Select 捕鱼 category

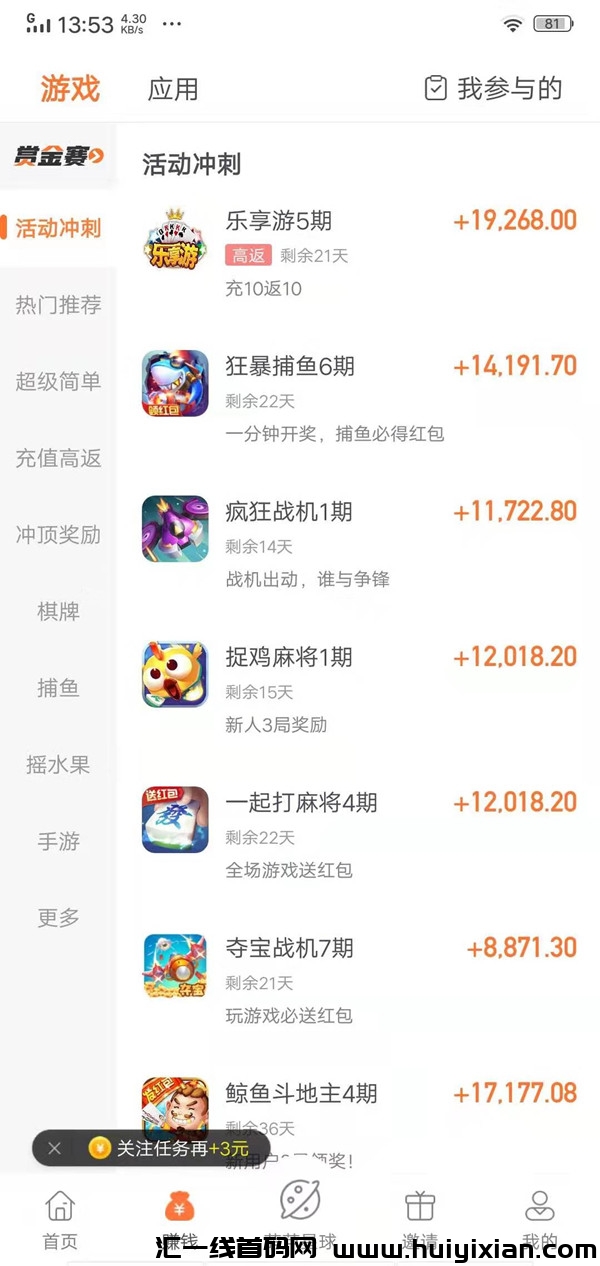(x=58, y=688)
